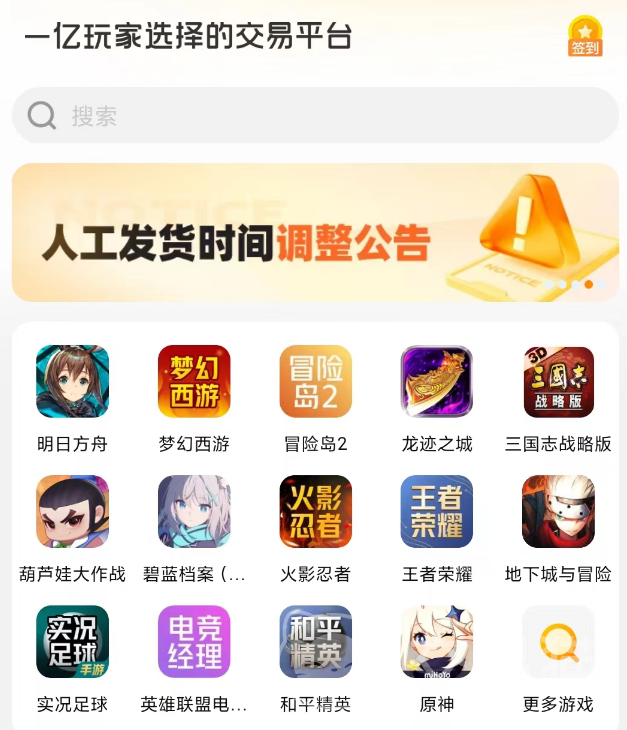Tap the 火影忍者 game icon
627x730 pixels.
[315, 512]
